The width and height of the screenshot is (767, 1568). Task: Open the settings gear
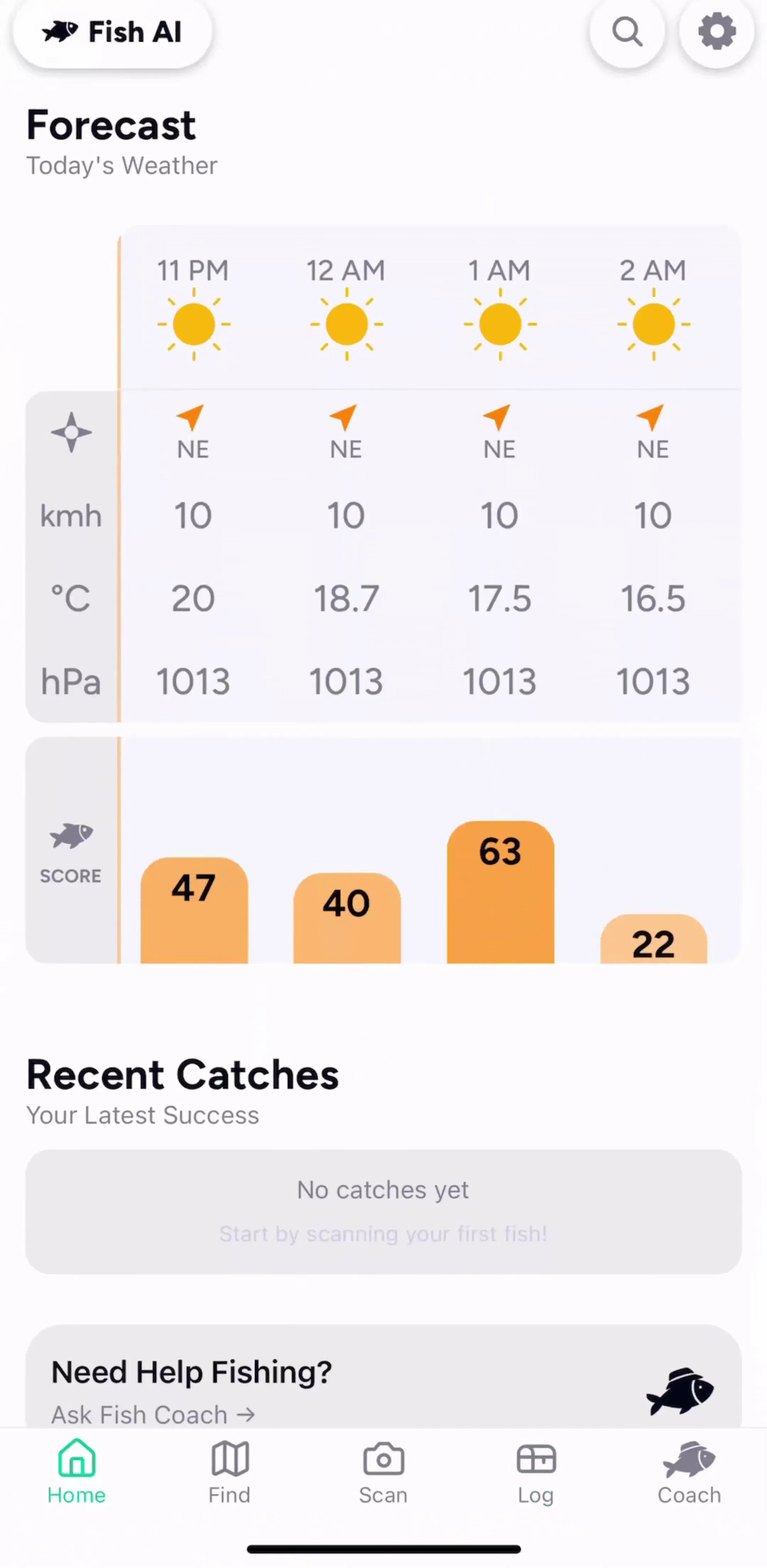pyautogui.click(x=717, y=31)
